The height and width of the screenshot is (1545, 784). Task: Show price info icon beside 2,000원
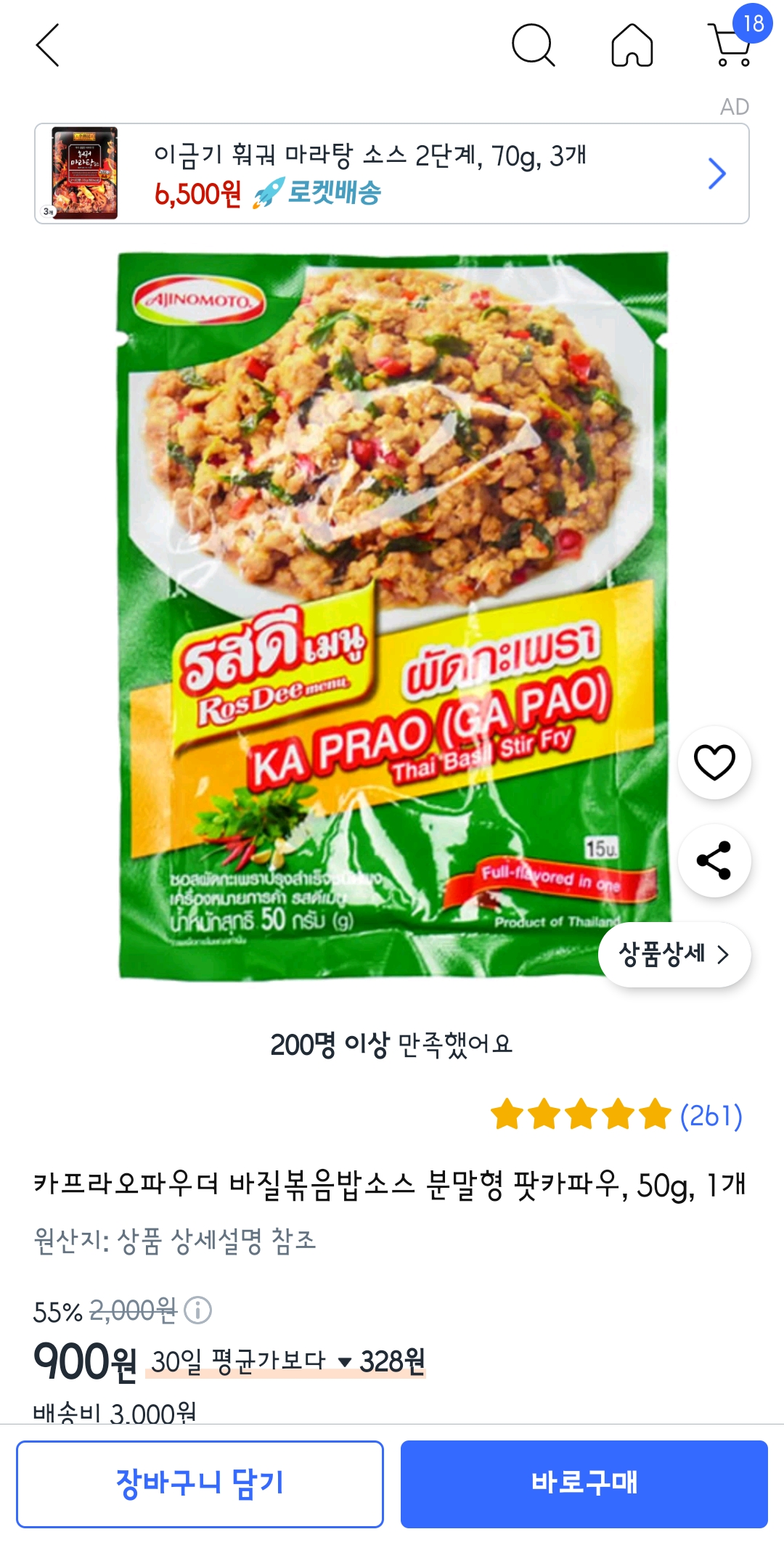[x=197, y=1310]
